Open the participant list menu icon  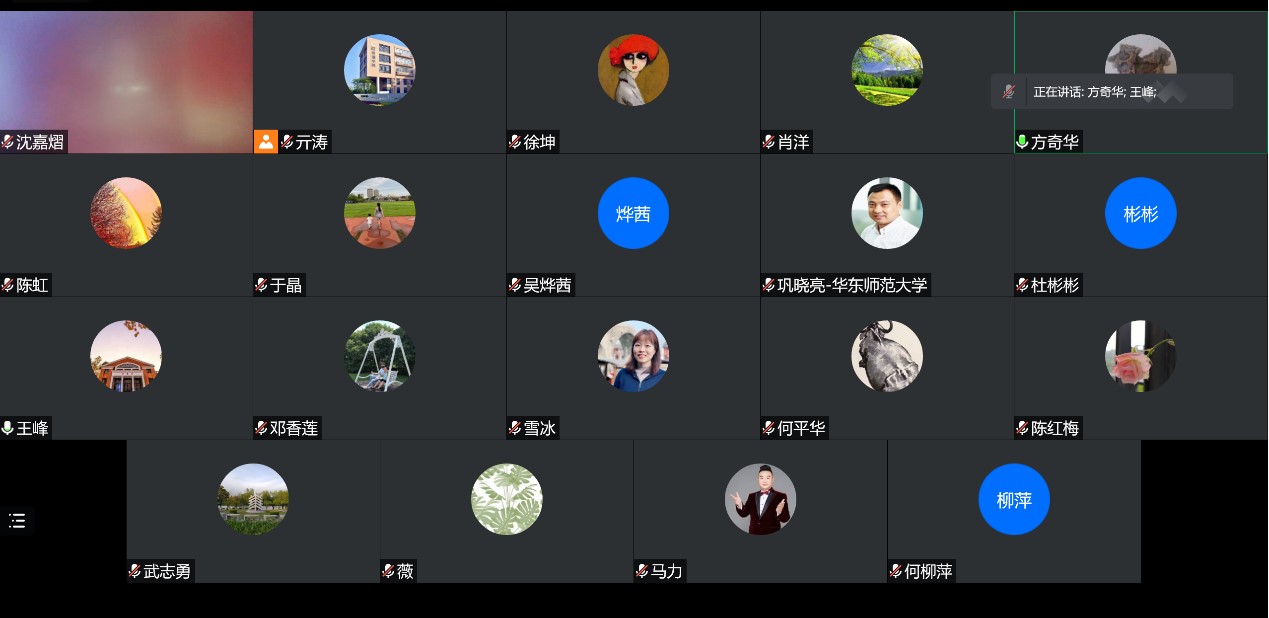[17, 521]
